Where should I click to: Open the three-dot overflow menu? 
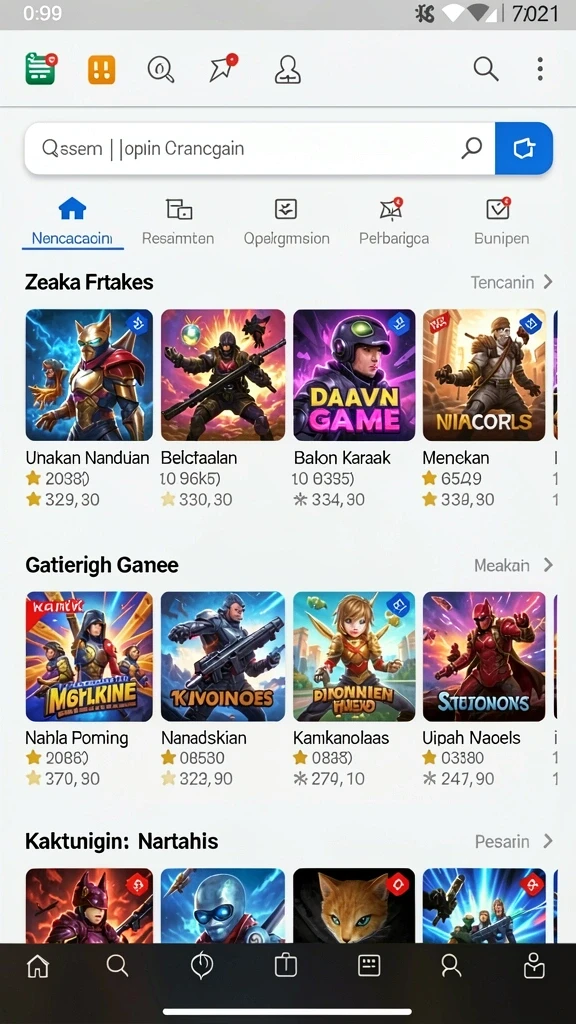tap(540, 69)
